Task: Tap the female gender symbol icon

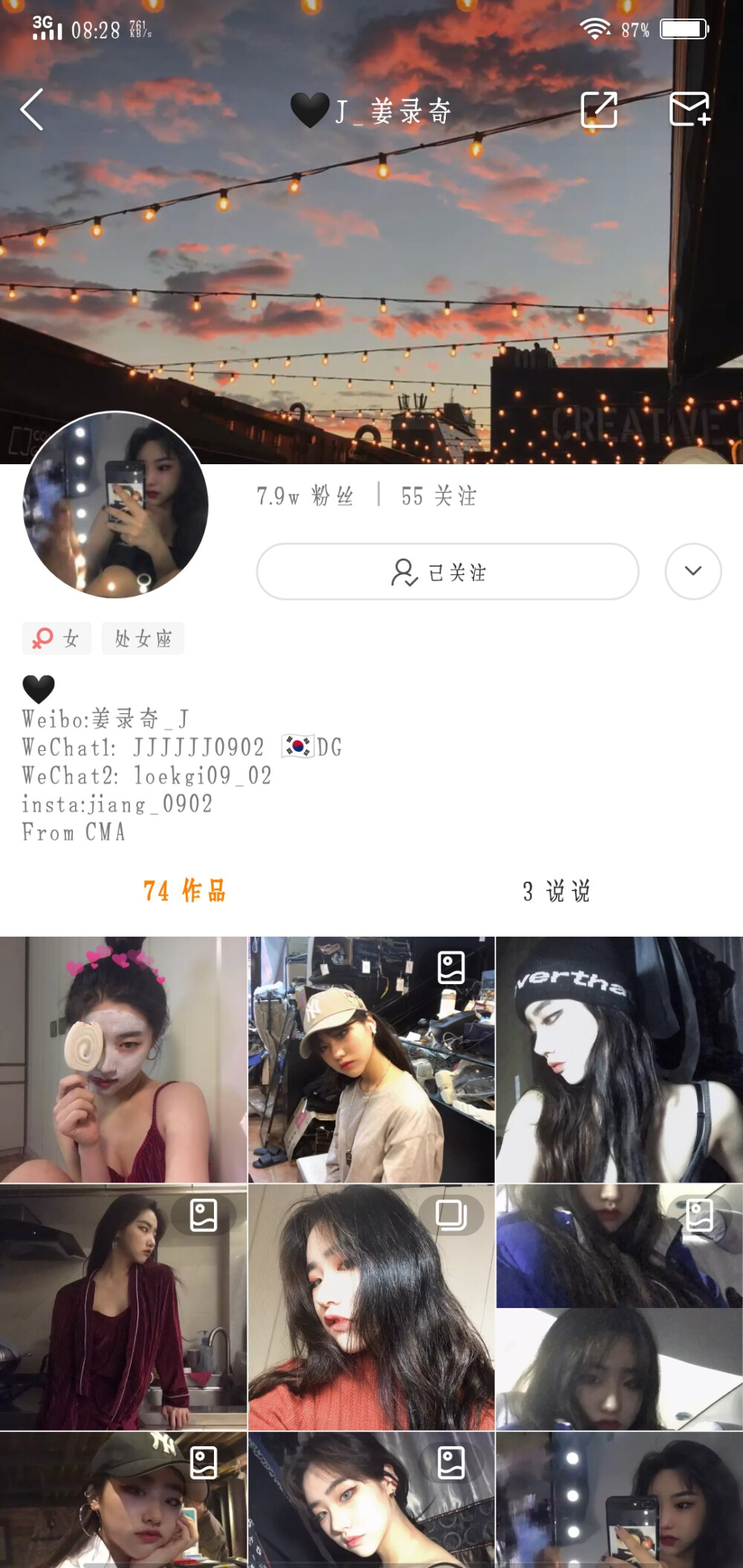Action: coord(42,637)
